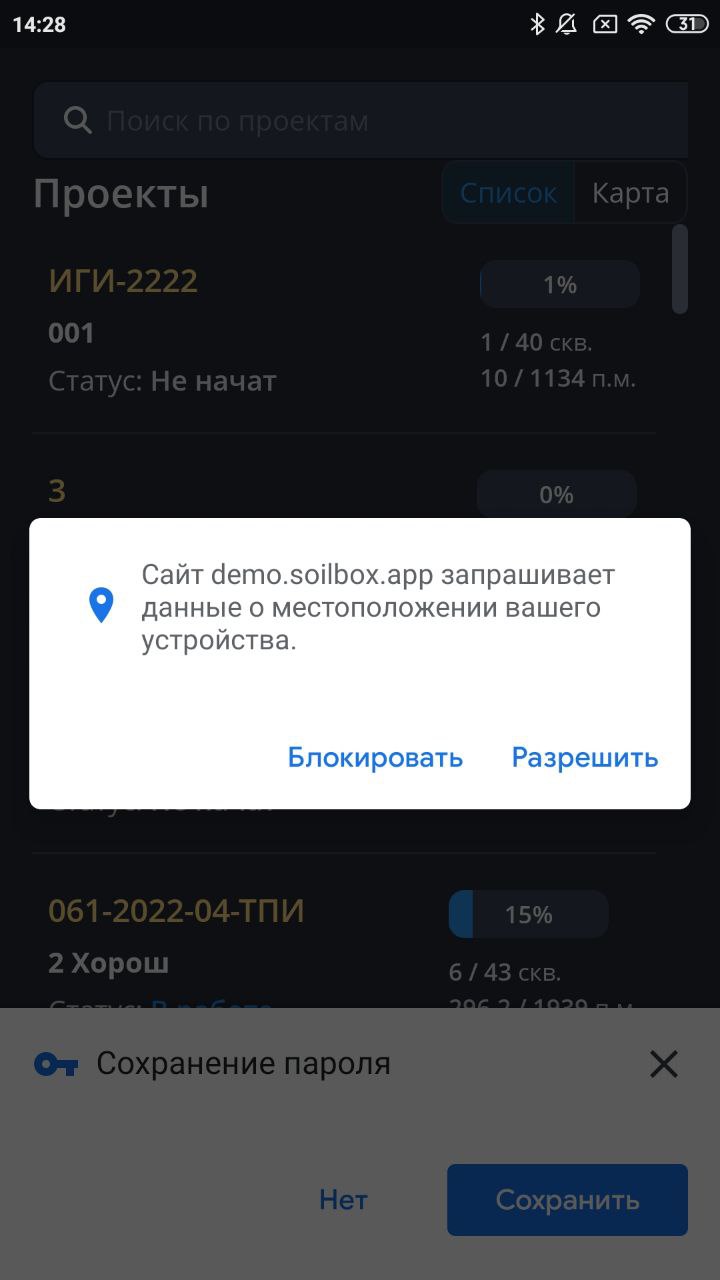Dismiss the password prompt with the X

click(x=663, y=1064)
